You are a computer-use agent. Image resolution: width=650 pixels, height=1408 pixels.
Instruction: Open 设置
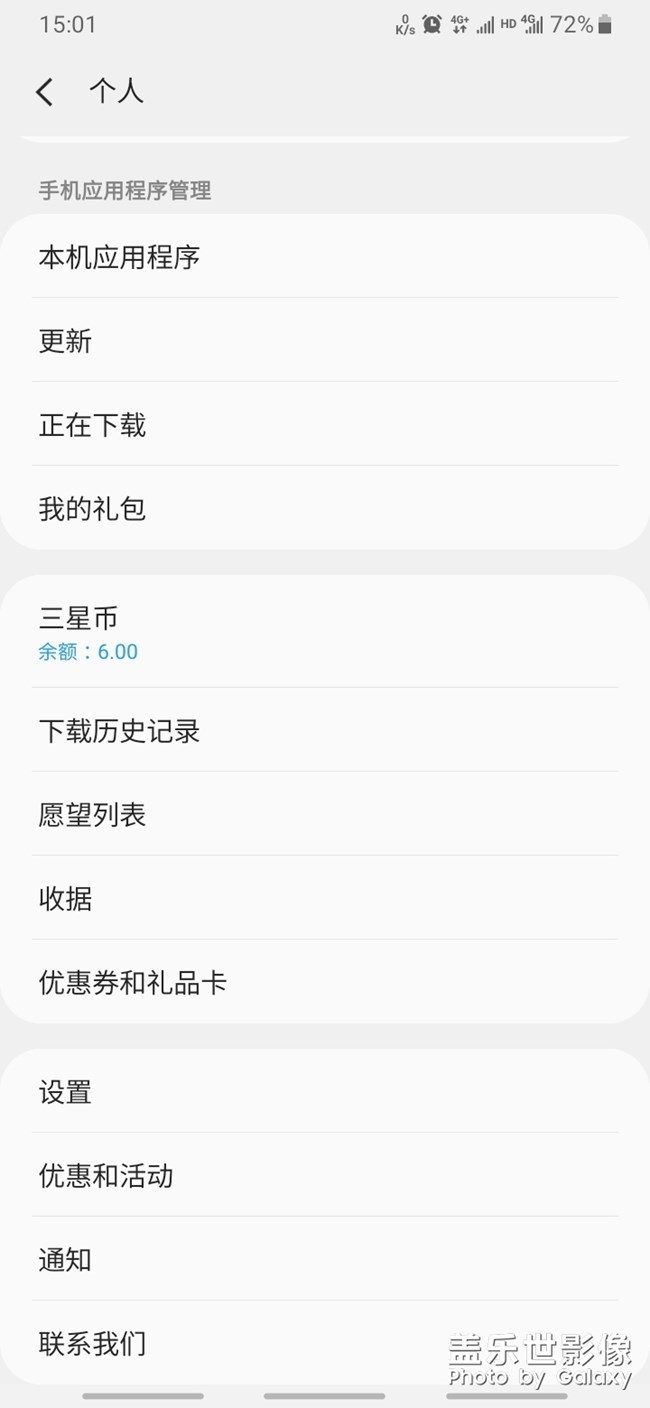coord(325,1092)
